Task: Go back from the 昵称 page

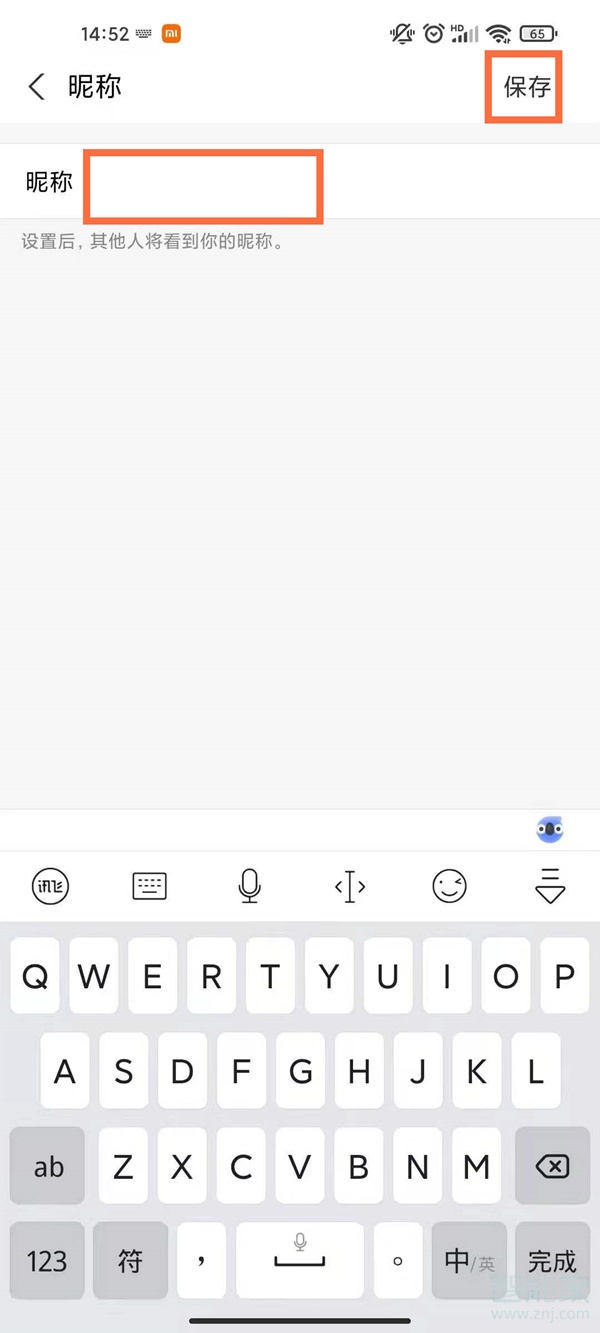Action: (x=37, y=87)
